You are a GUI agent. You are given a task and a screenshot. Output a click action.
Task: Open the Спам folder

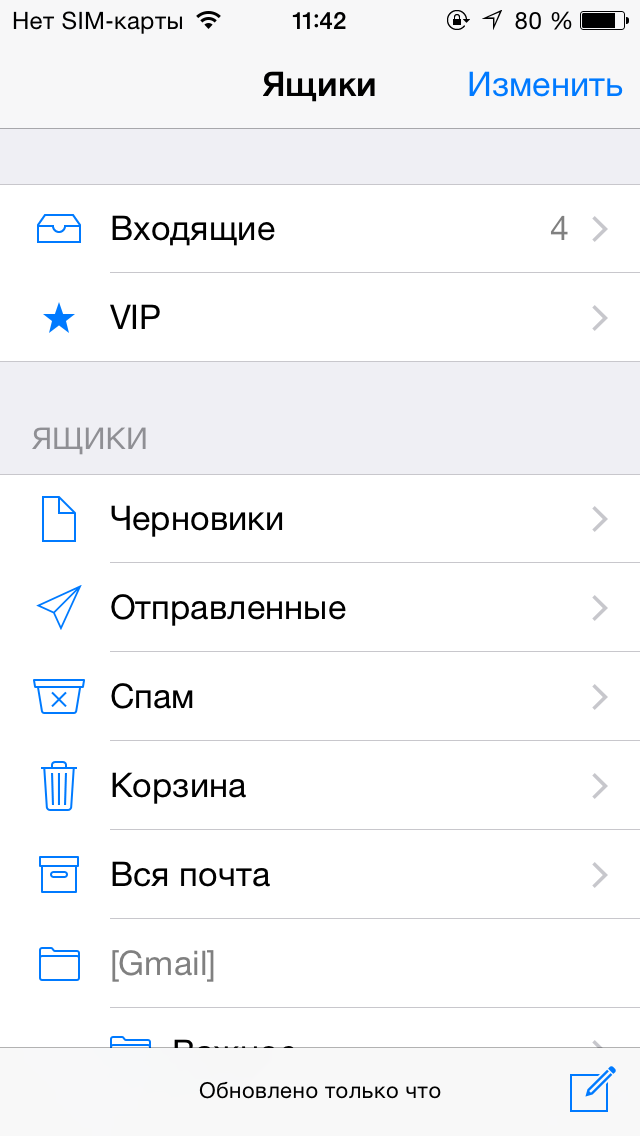[x=320, y=697]
